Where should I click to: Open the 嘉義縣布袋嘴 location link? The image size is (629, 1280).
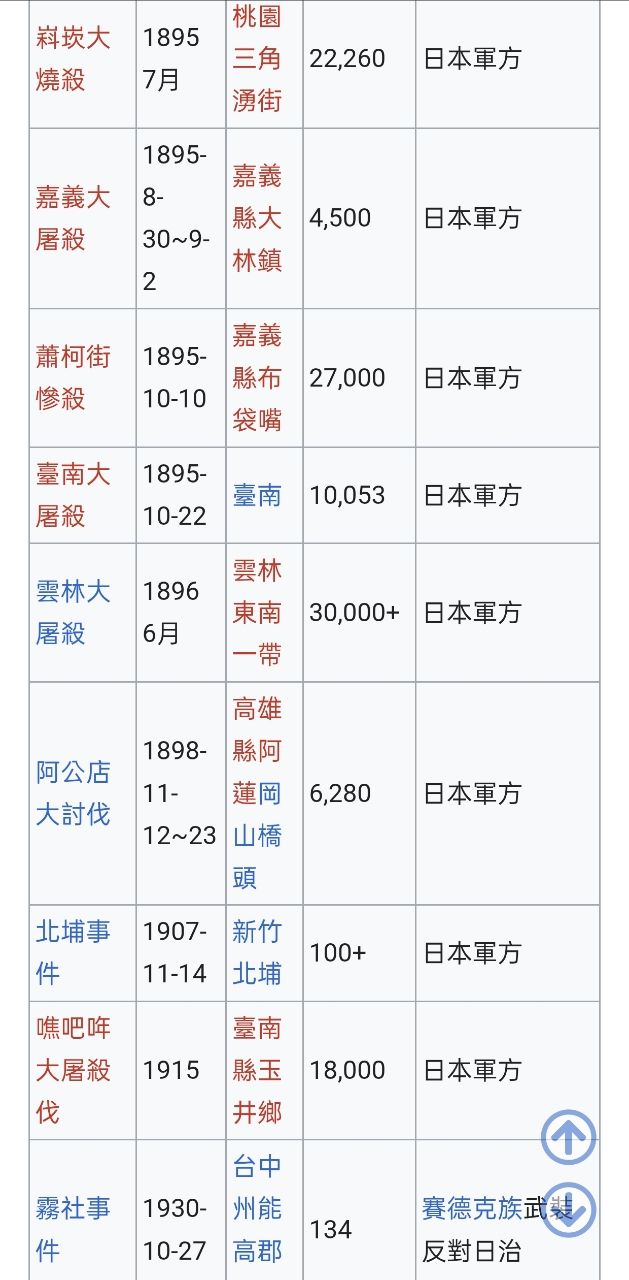257,377
